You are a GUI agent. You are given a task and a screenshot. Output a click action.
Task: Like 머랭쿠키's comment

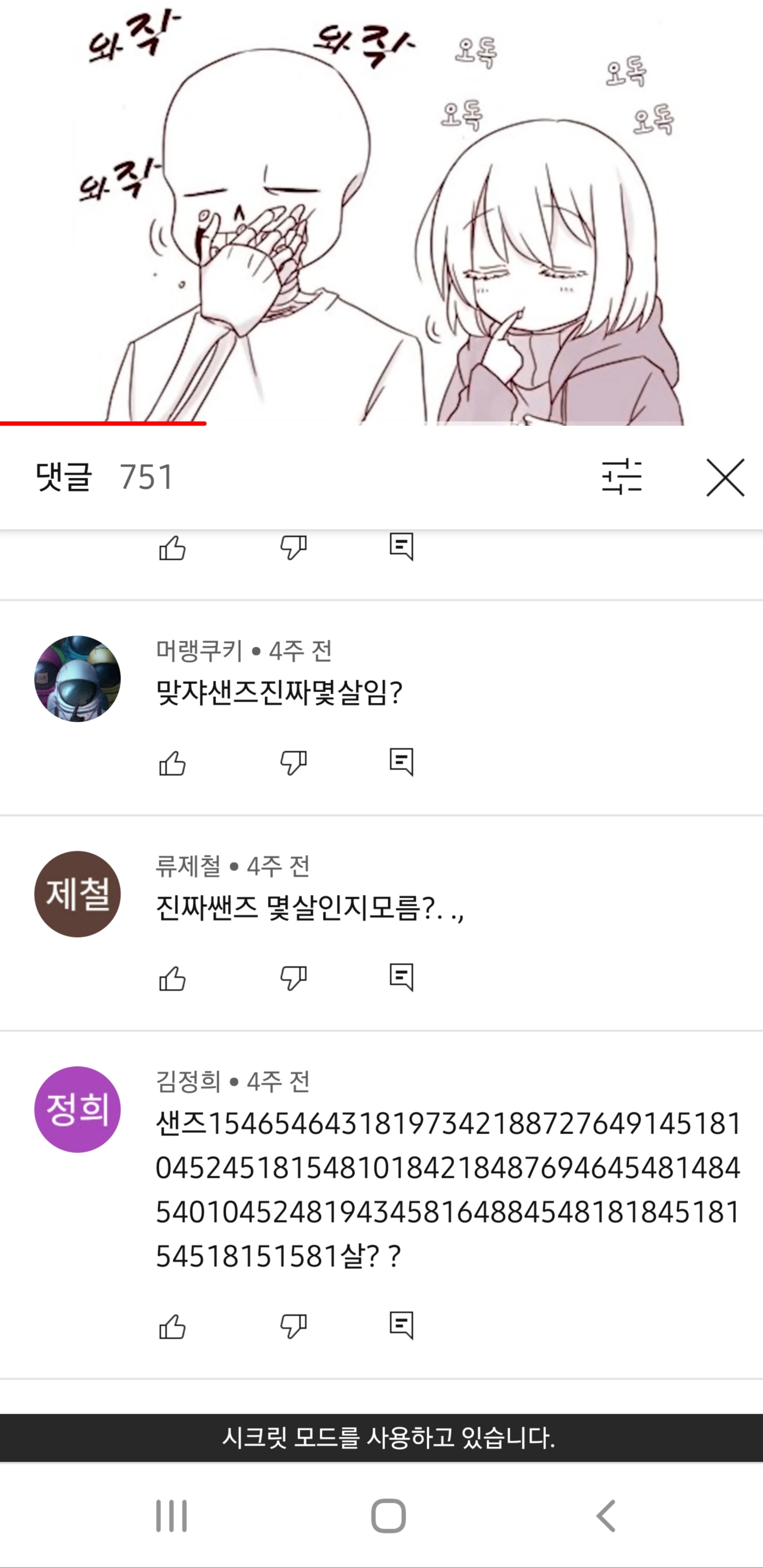(x=172, y=763)
